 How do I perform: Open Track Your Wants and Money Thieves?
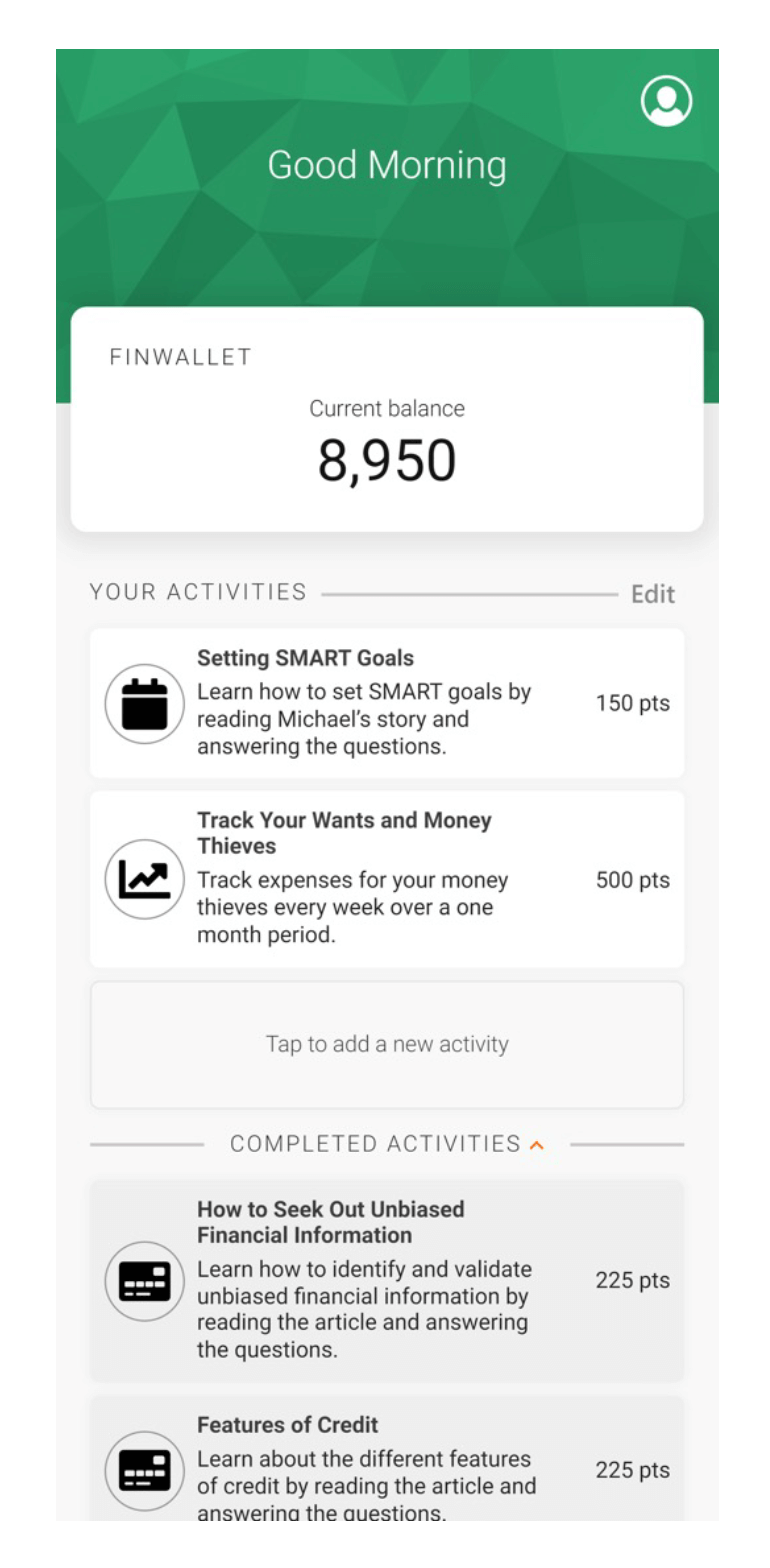pos(387,879)
